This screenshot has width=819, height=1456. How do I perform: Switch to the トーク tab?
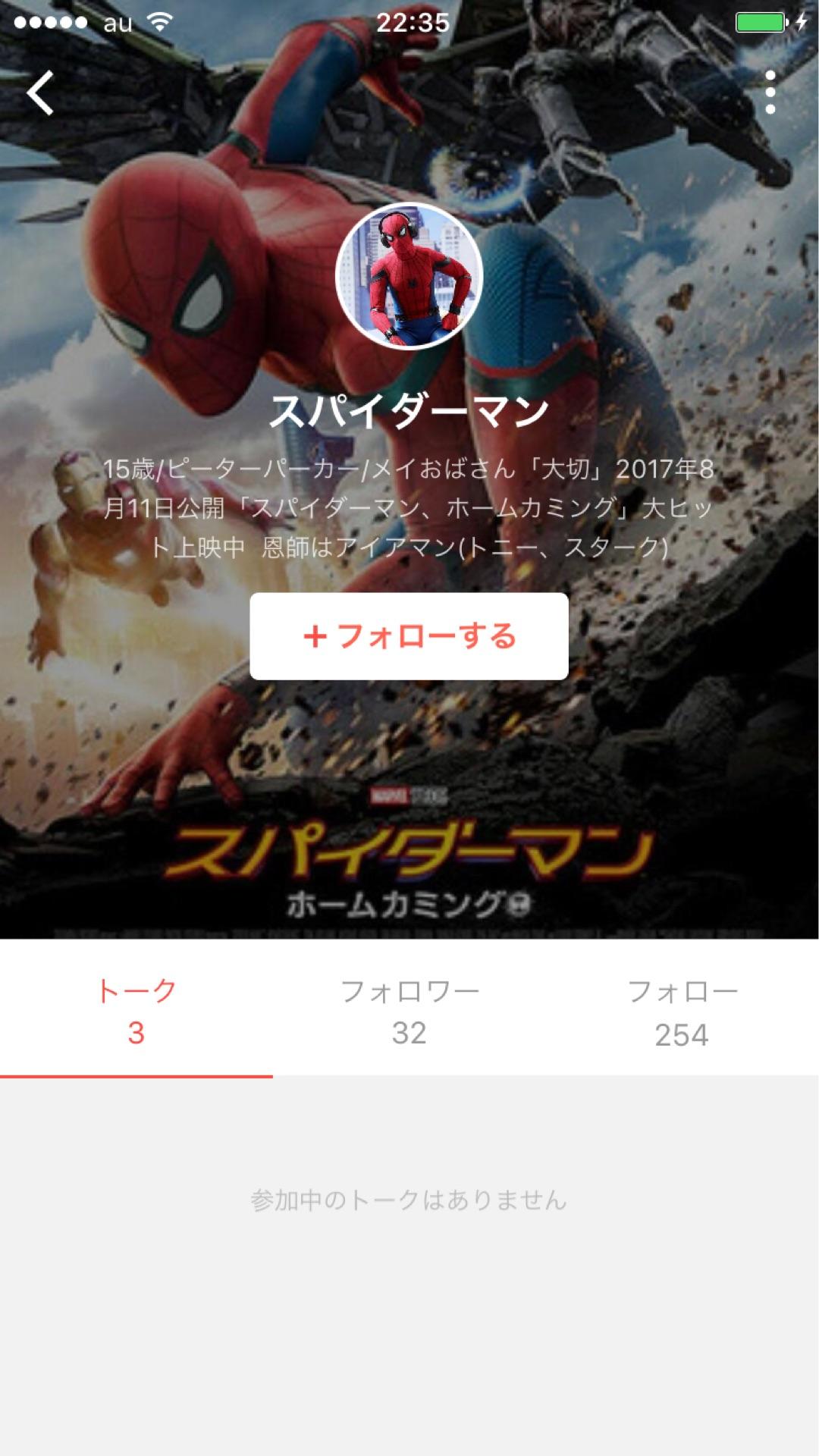point(136,1011)
